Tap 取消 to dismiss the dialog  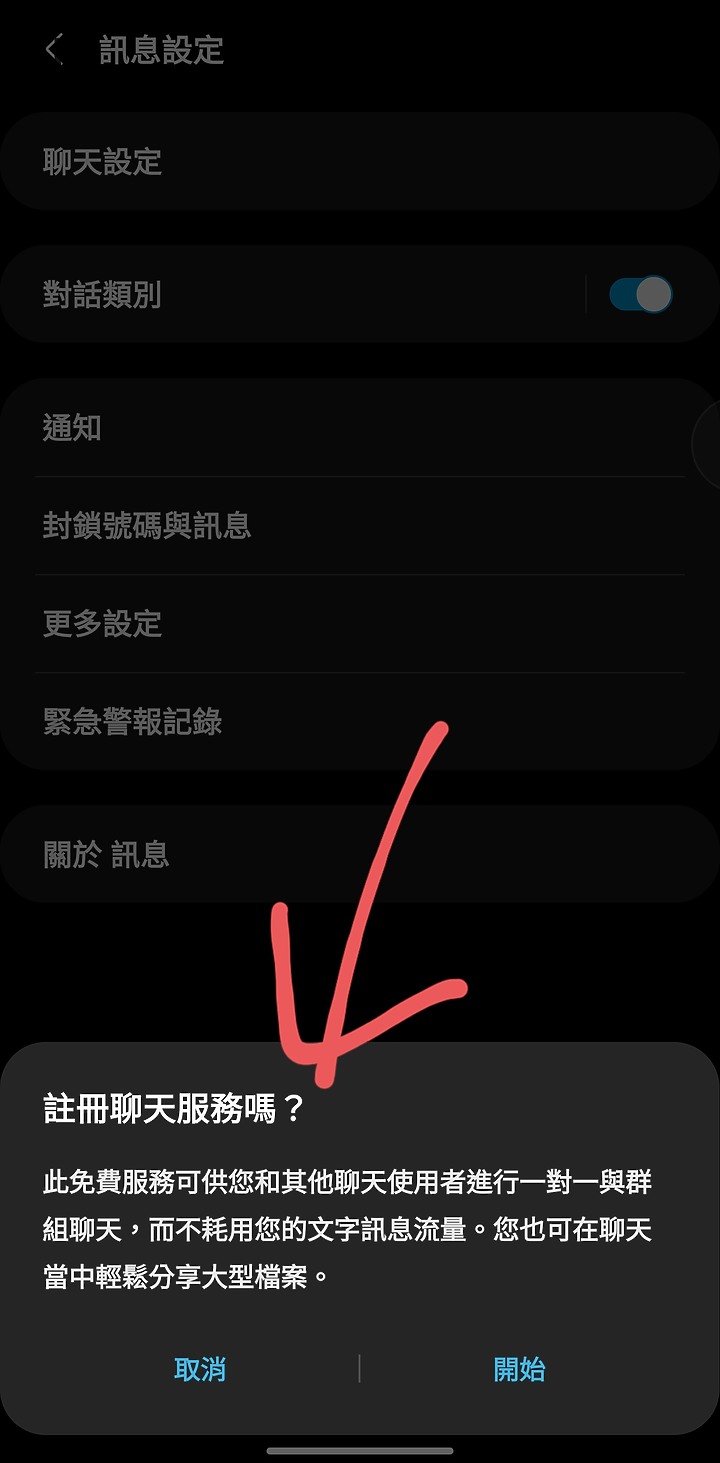point(200,1369)
